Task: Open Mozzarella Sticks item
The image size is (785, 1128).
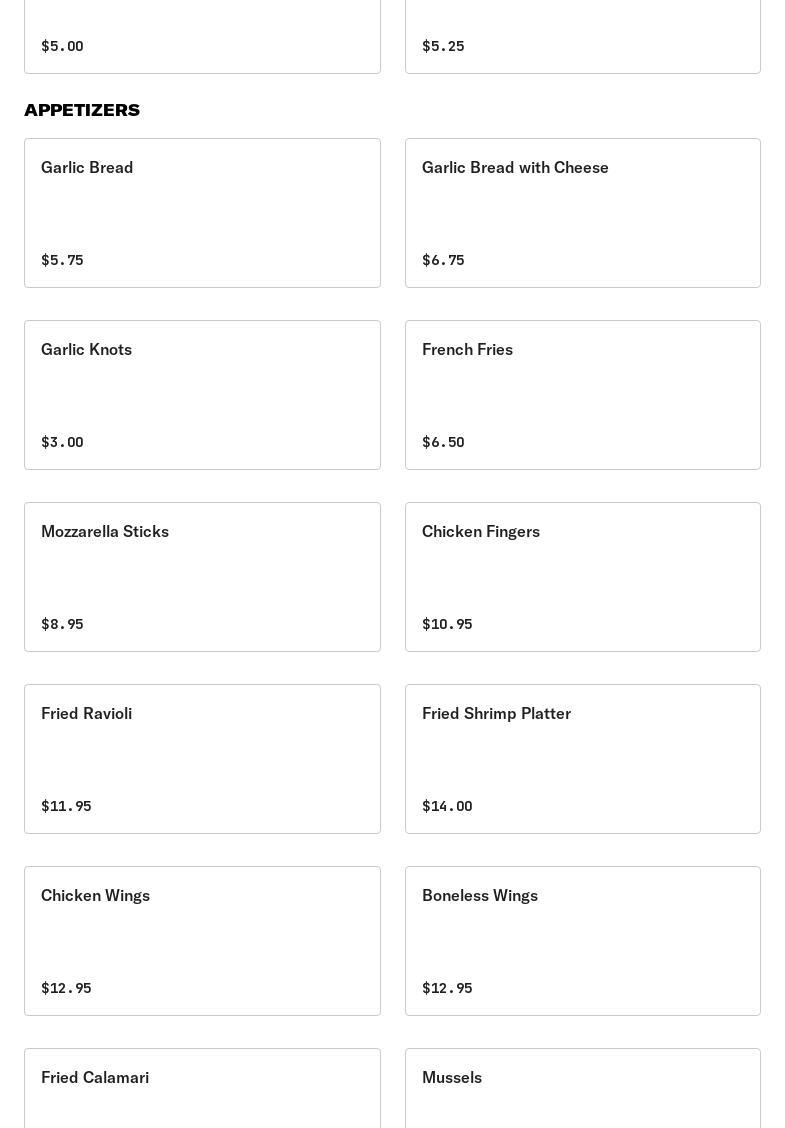Action: (202, 577)
